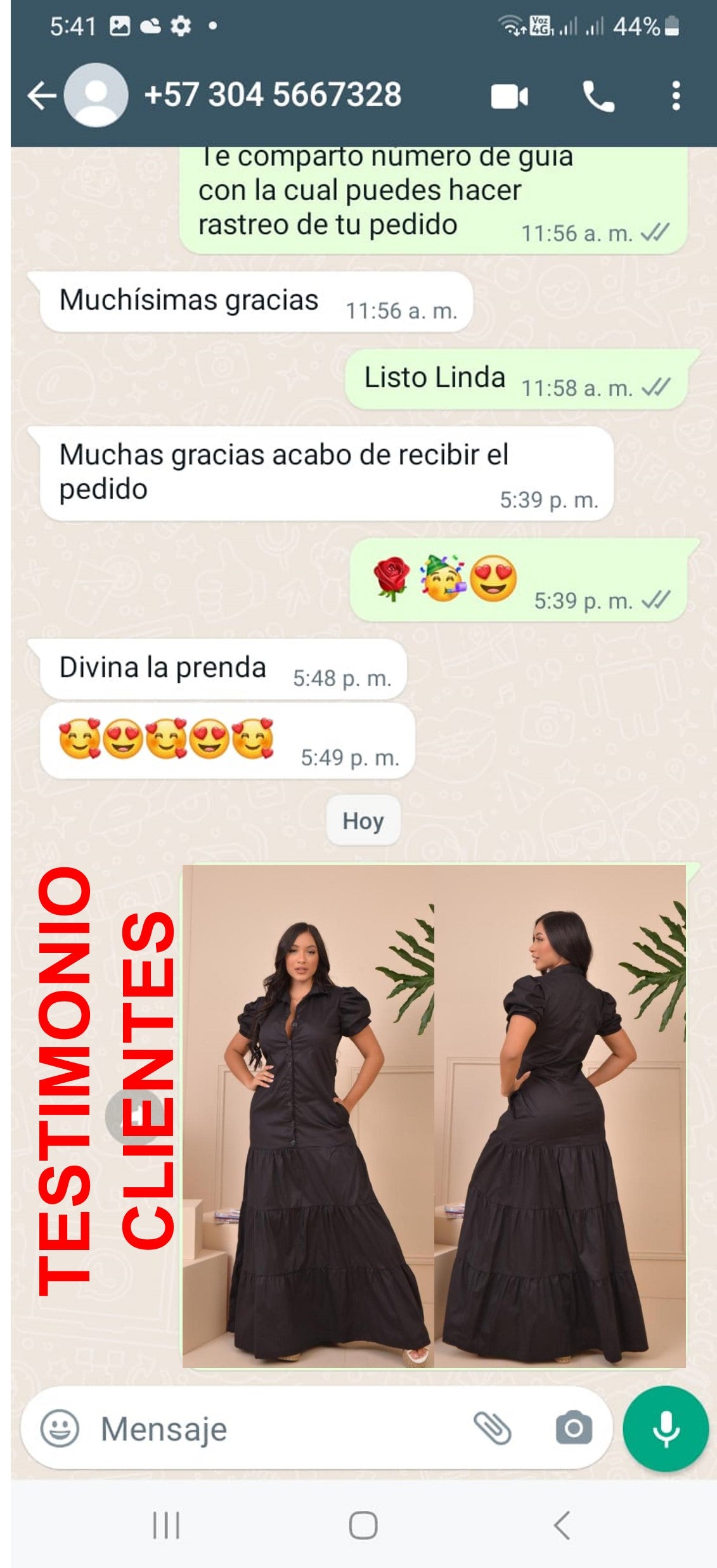Image resolution: width=717 pixels, height=1568 pixels.
Task: Tap the voice message microphone button
Action: 666,1429
